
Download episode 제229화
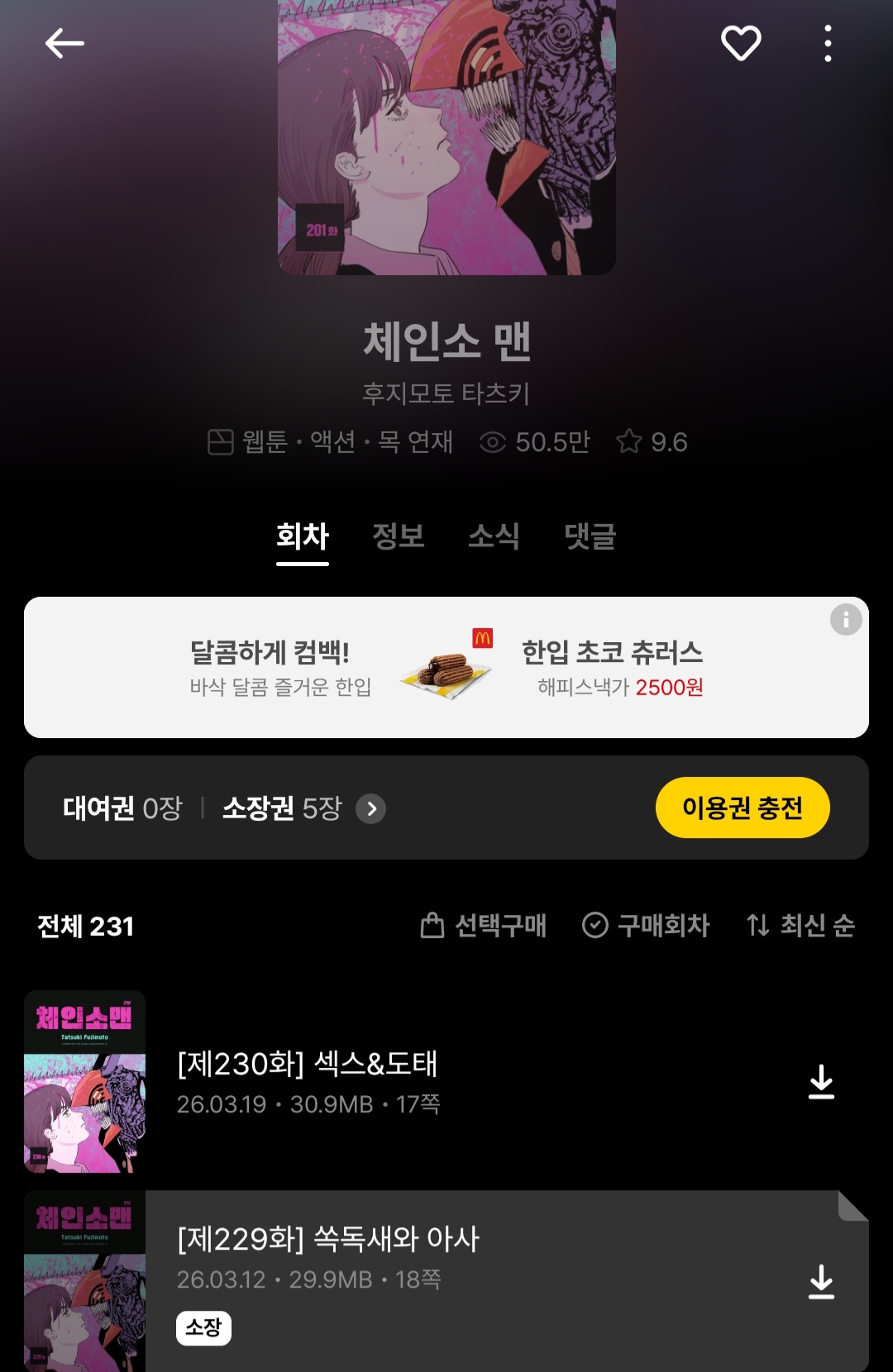(821, 1281)
